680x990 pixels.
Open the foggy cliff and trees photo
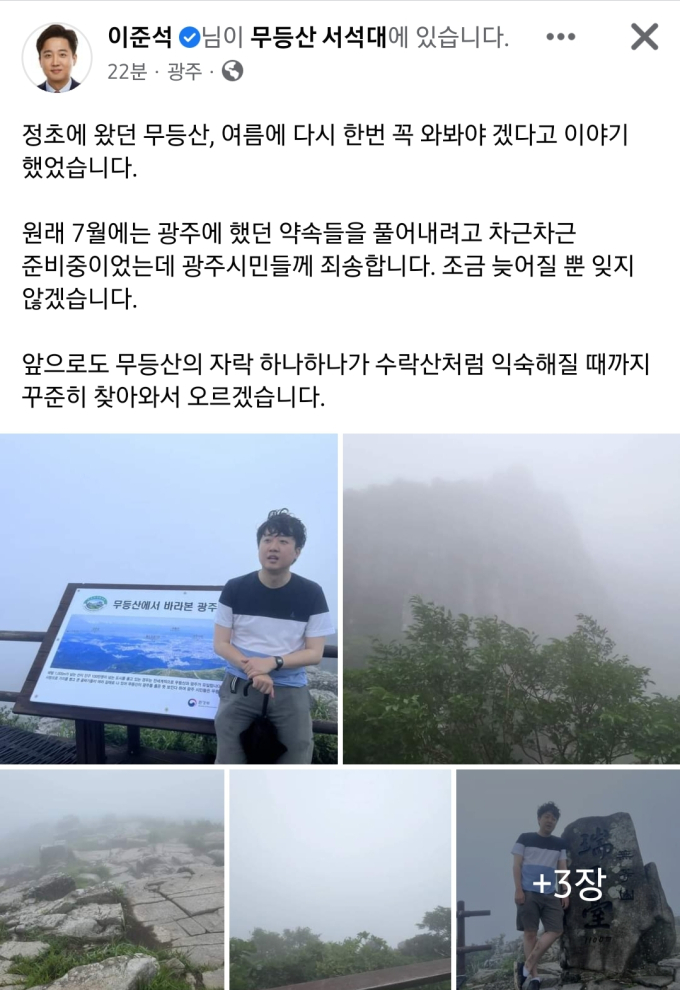pyautogui.click(x=511, y=599)
